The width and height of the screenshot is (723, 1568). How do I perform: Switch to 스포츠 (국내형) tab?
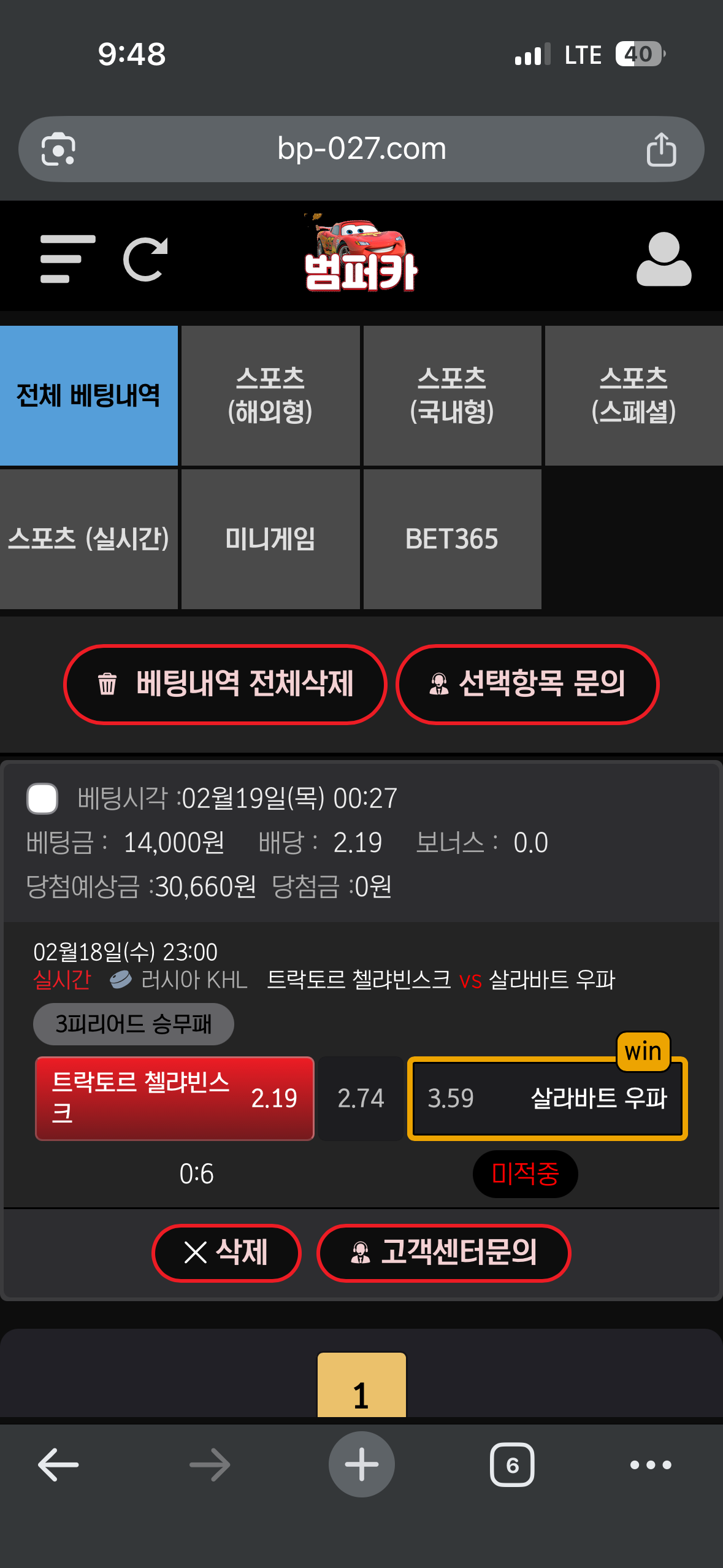tap(452, 396)
